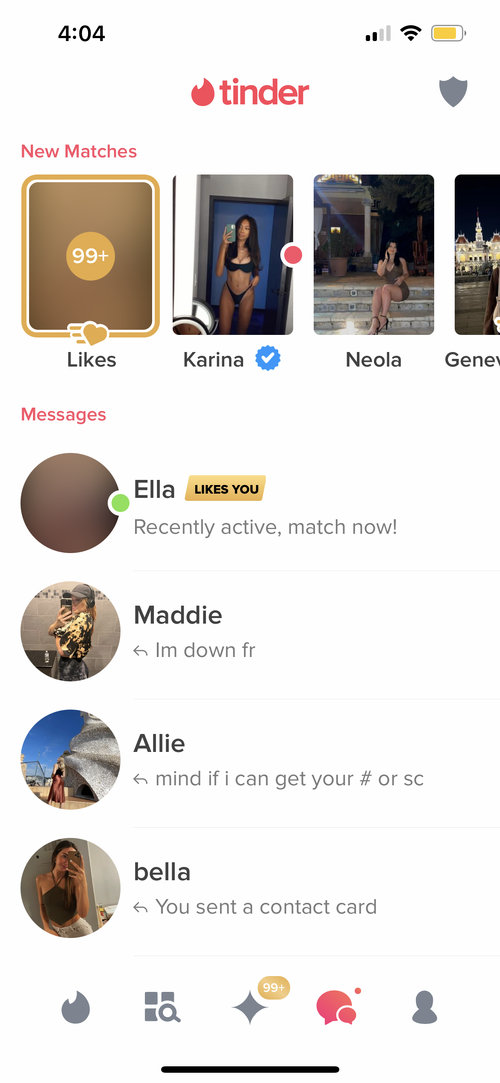Select the messages chat-bubble tab
The image size is (500, 1083).
(337, 1007)
